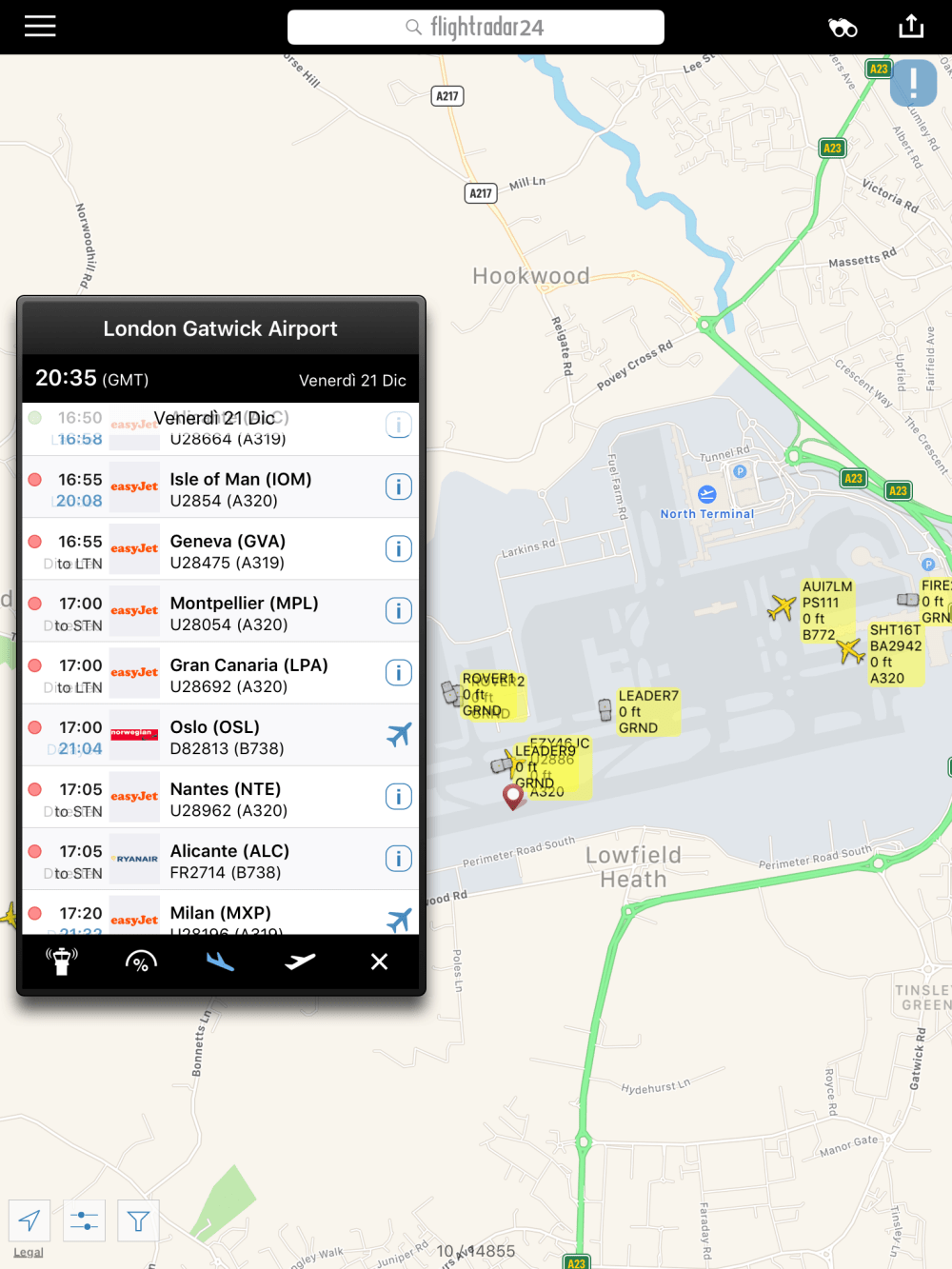The height and width of the screenshot is (1269, 952).
Task: Switch to the delay percentage tab
Action: pyautogui.click(x=141, y=962)
